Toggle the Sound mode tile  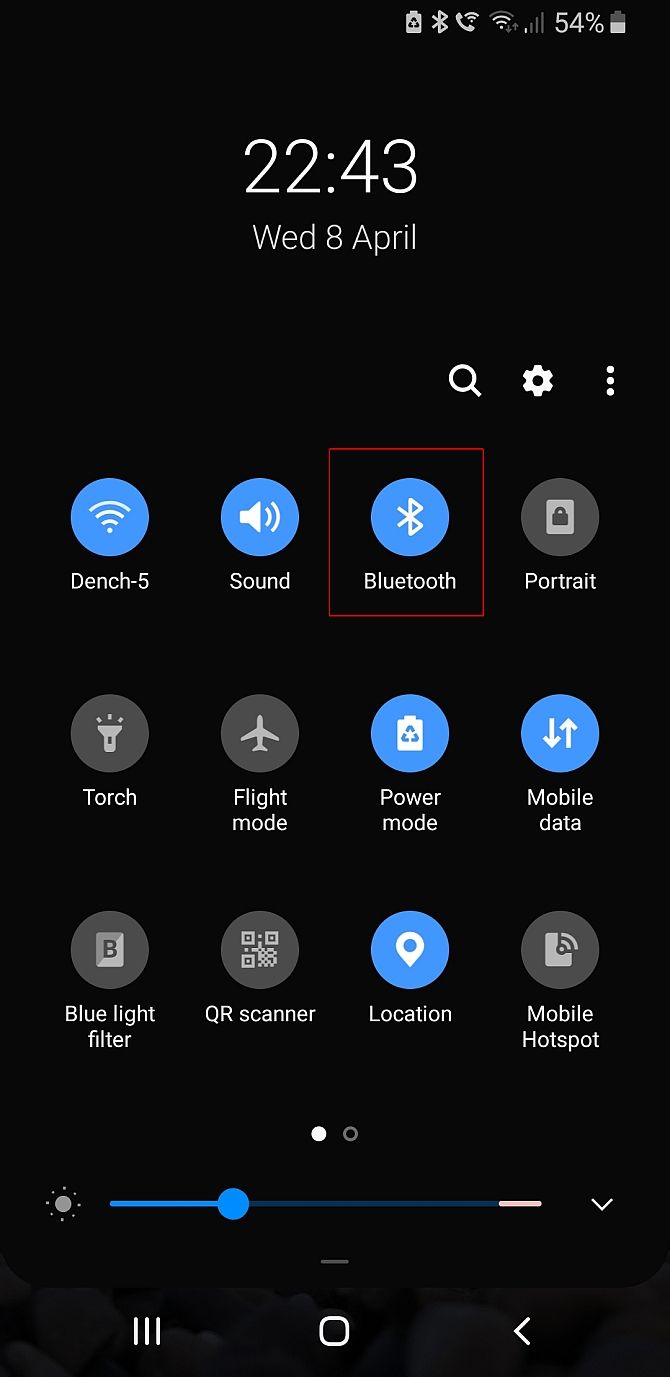point(260,518)
